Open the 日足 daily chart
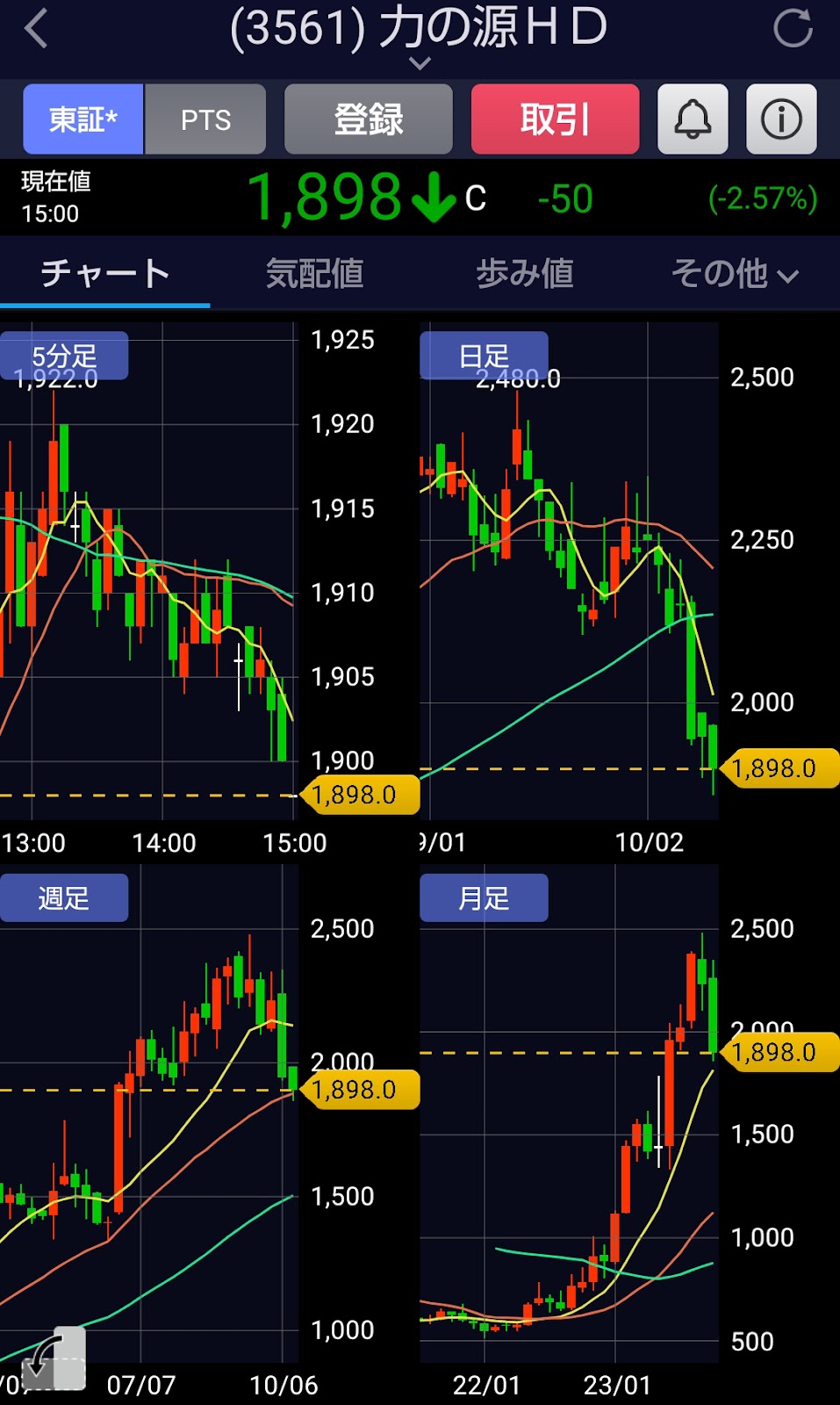This screenshot has width=840, height=1405. coord(484,356)
